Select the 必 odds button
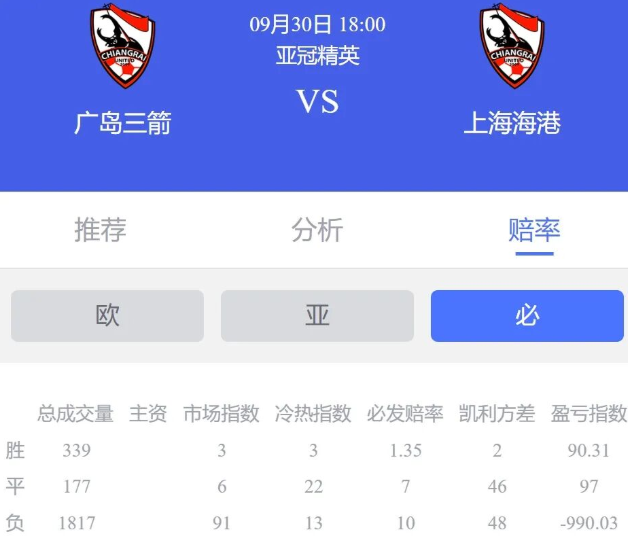This screenshot has width=628, height=554. 527,316
